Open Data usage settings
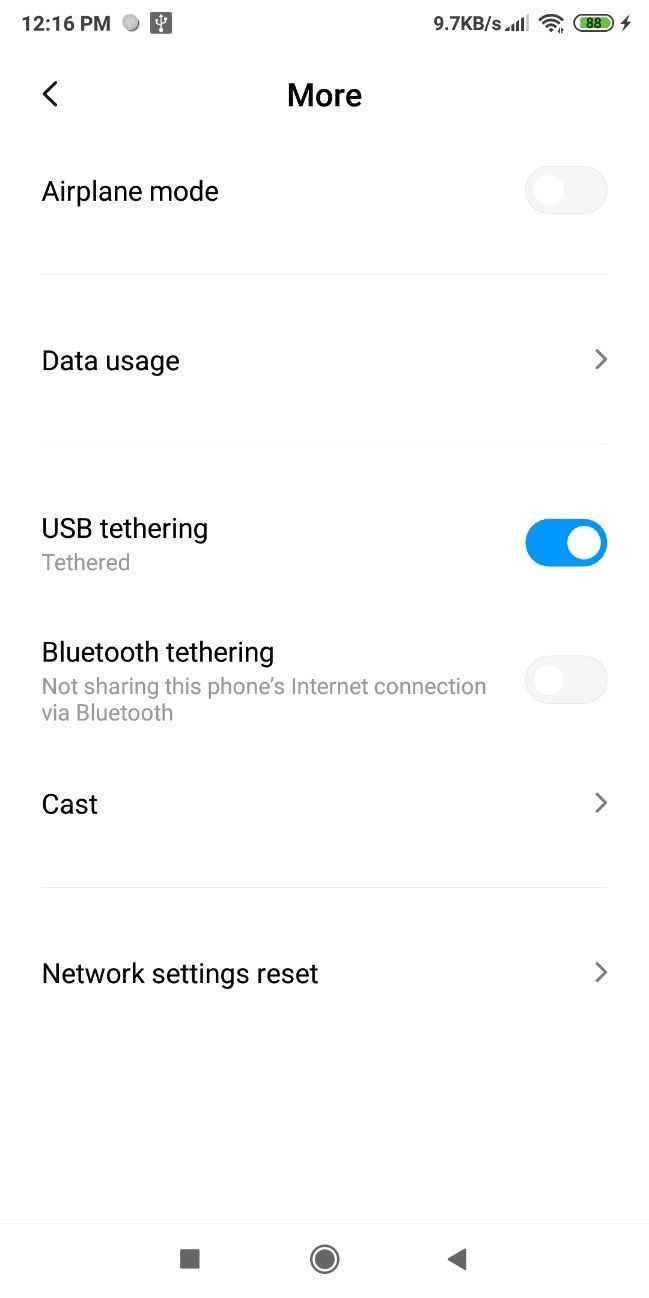 click(324, 360)
